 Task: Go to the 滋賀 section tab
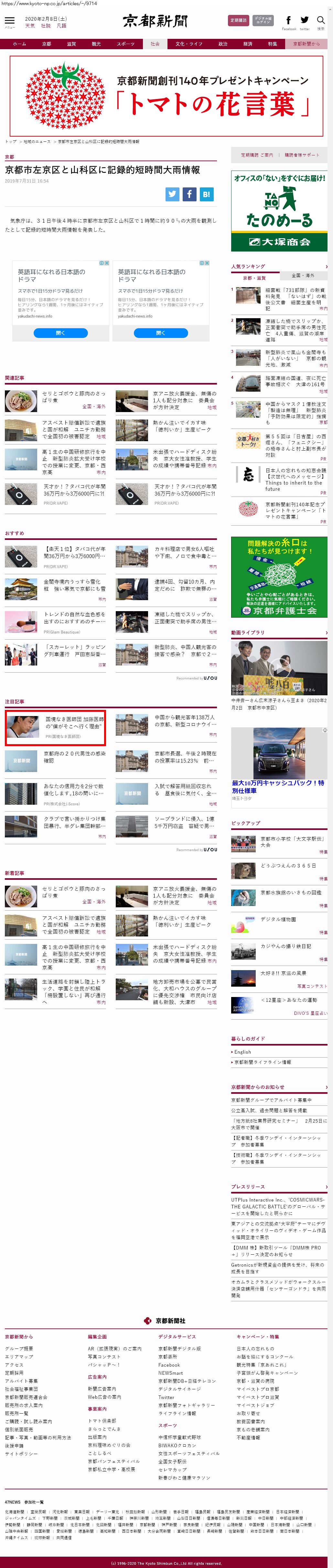click(x=71, y=44)
